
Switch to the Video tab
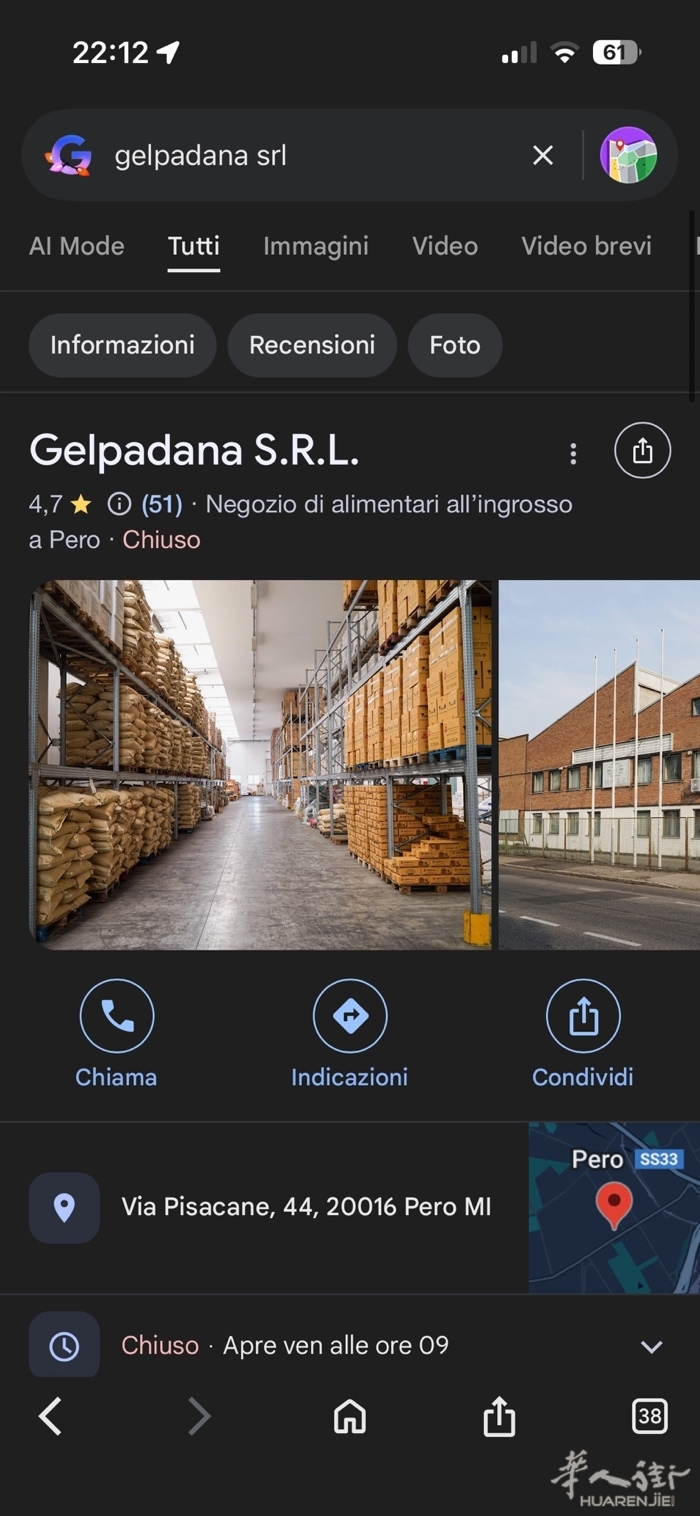pos(445,246)
